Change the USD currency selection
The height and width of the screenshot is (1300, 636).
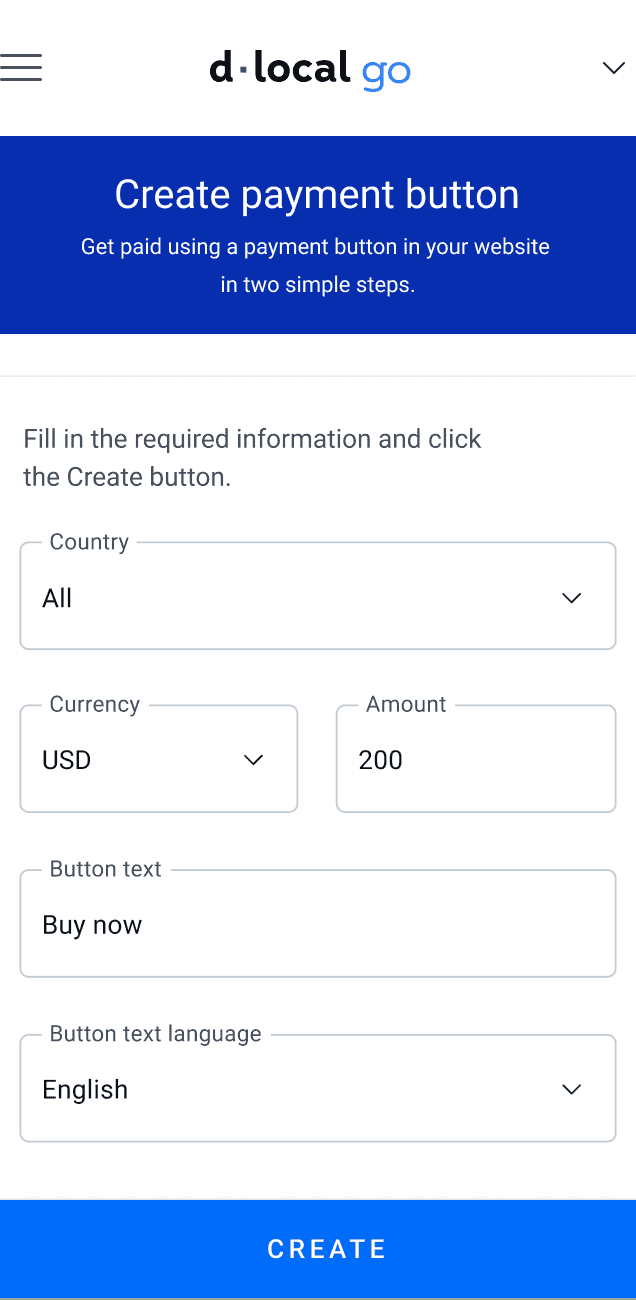(x=159, y=759)
